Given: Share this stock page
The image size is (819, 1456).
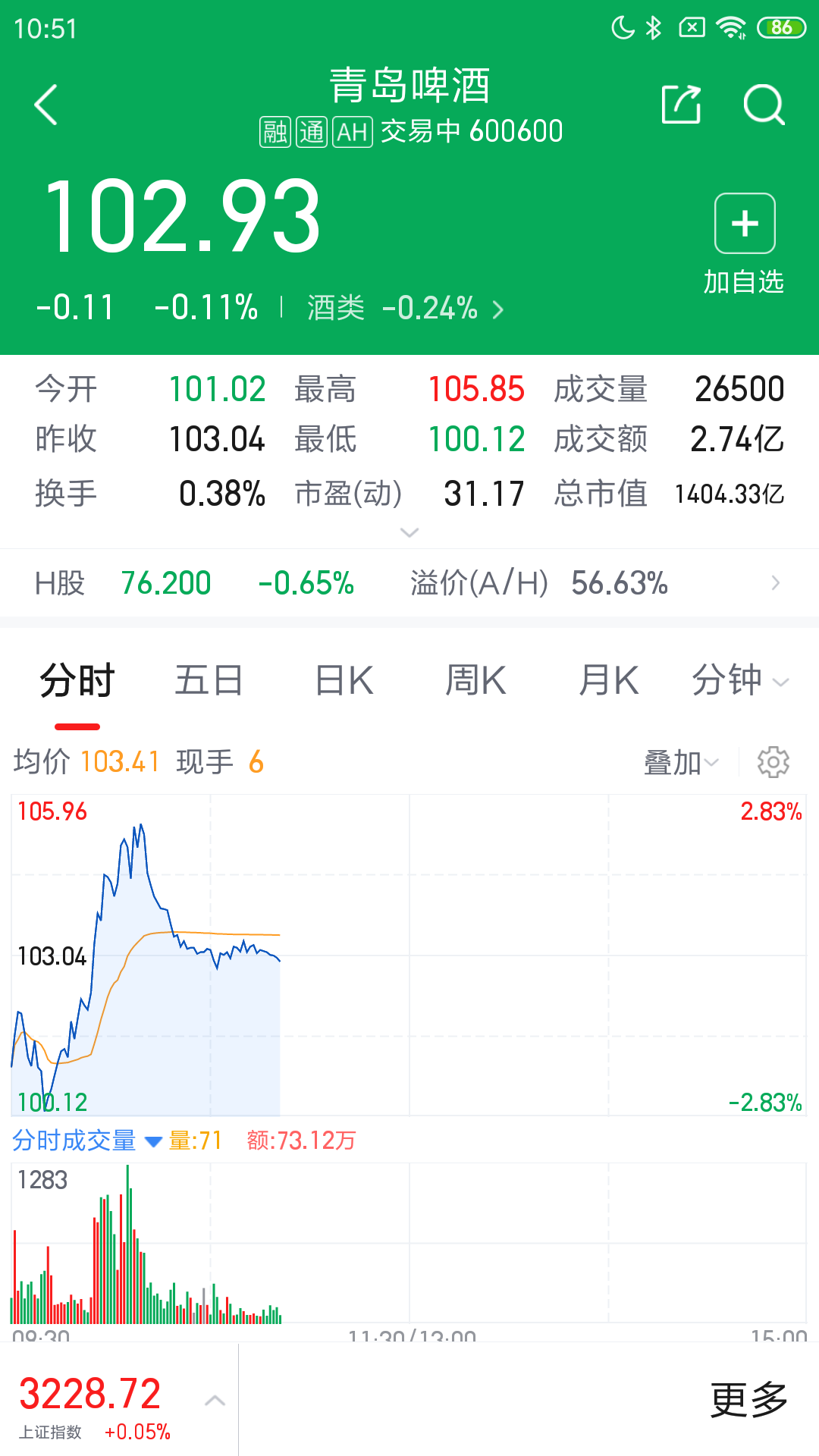Looking at the screenshot, I should (681, 105).
